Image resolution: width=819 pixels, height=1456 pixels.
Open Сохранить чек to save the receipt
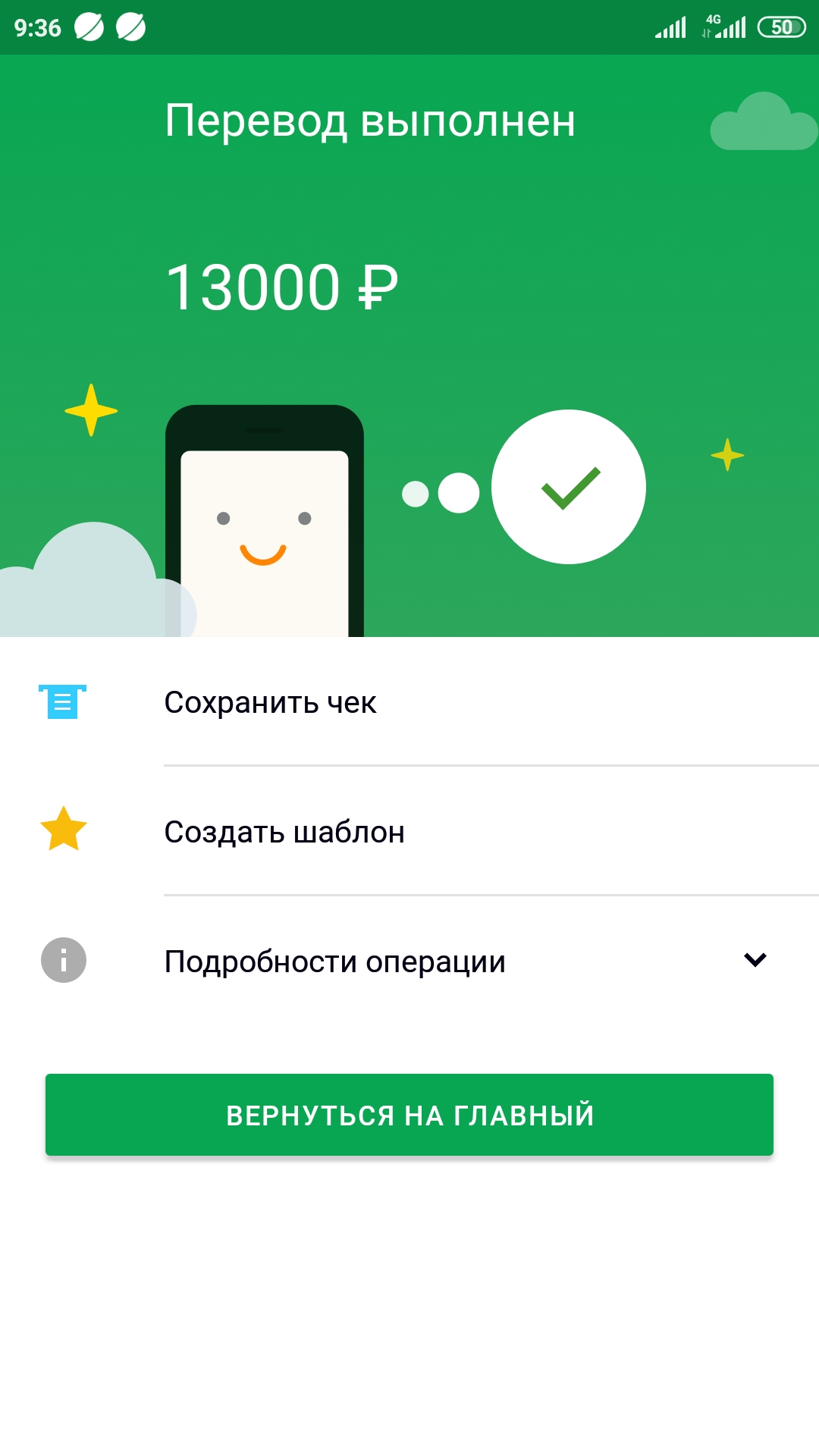pos(409,702)
